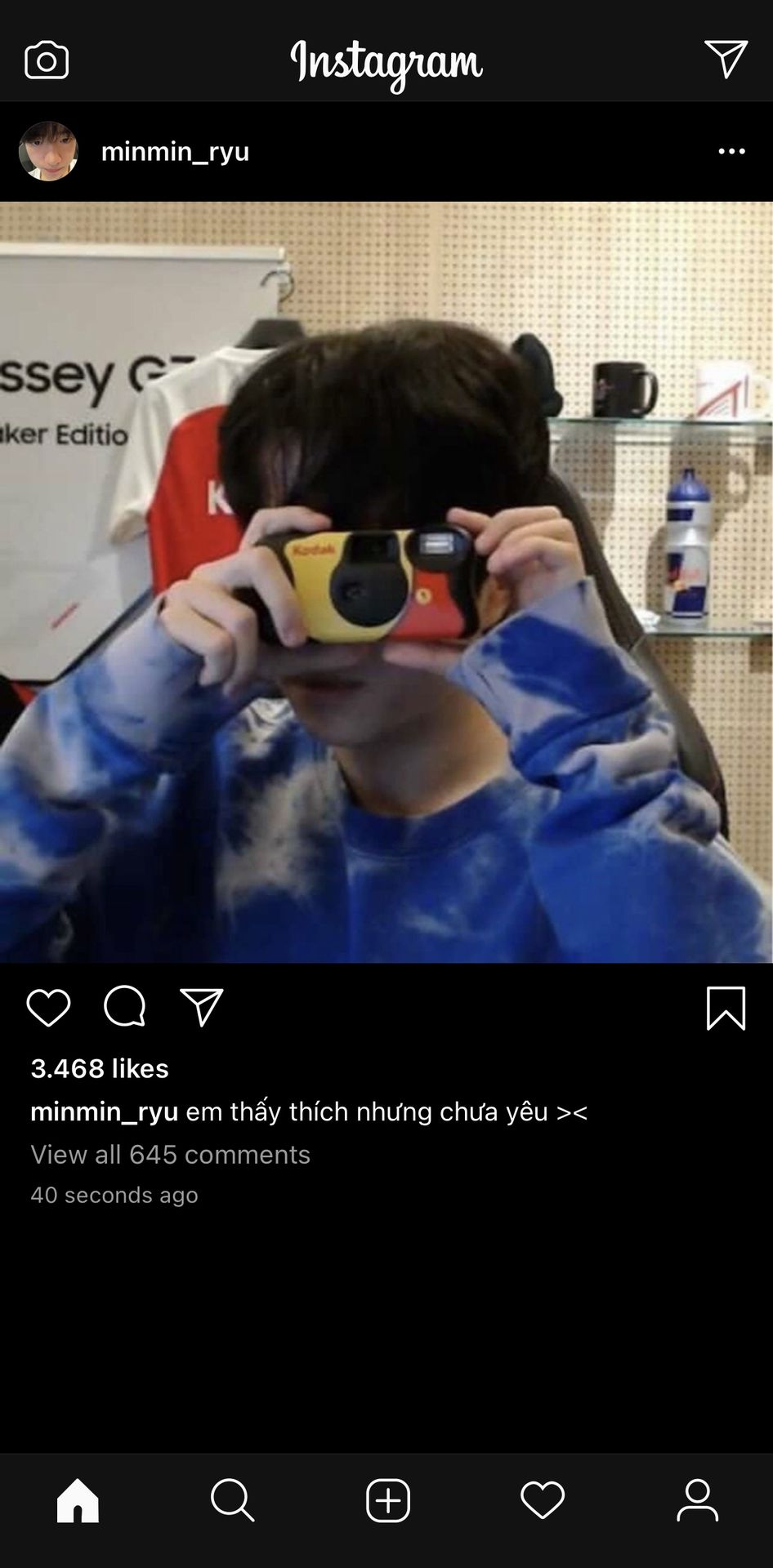Switch to the Profile tab
Image resolution: width=773 pixels, height=1568 pixels.
pyautogui.click(x=697, y=1500)
